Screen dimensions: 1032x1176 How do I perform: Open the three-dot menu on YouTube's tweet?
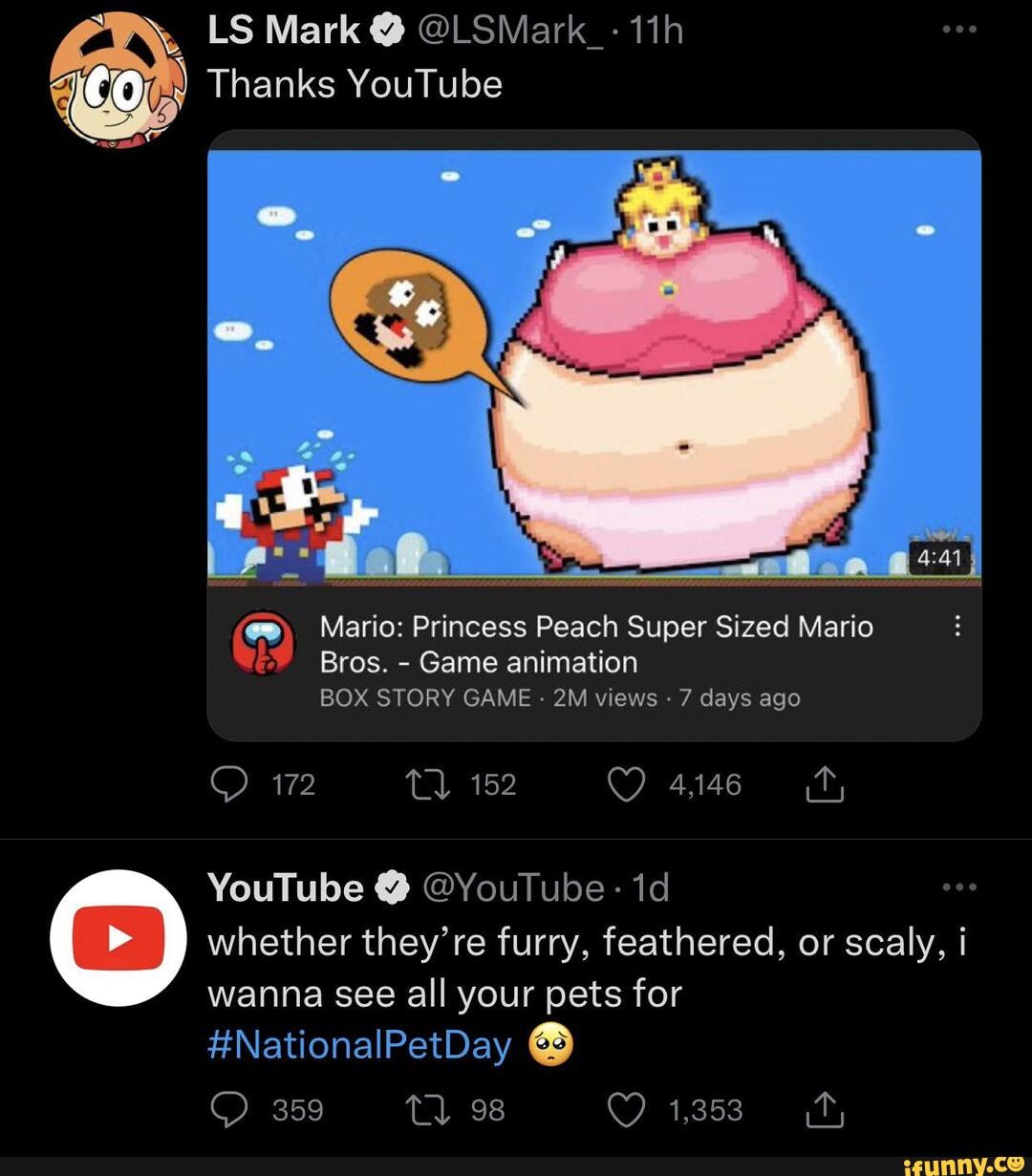[x=958, y=886]
